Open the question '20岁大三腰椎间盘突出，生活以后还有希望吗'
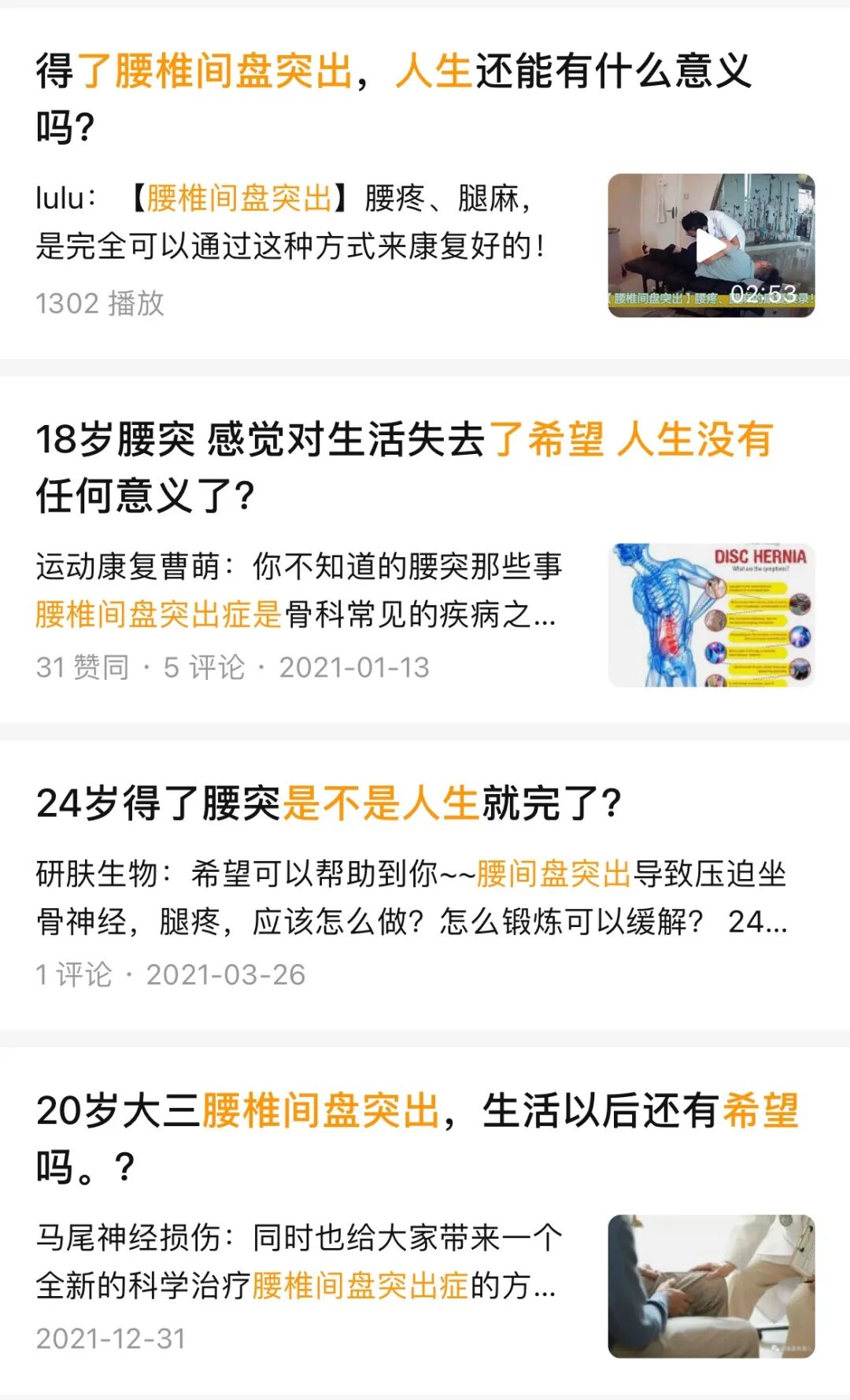850x1400 pixels. 417,1137
